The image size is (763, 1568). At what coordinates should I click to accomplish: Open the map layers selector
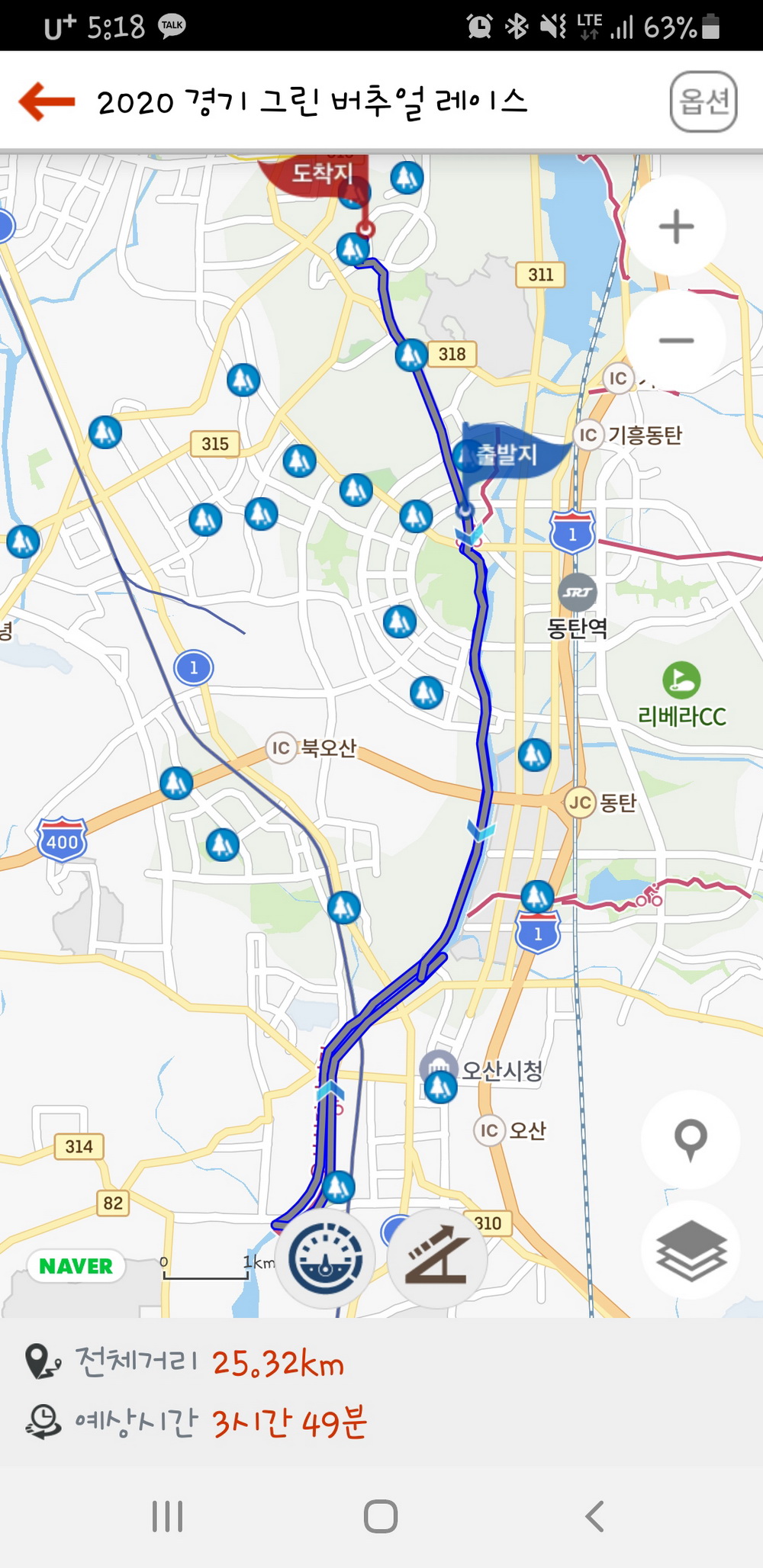pos(691,1251)
